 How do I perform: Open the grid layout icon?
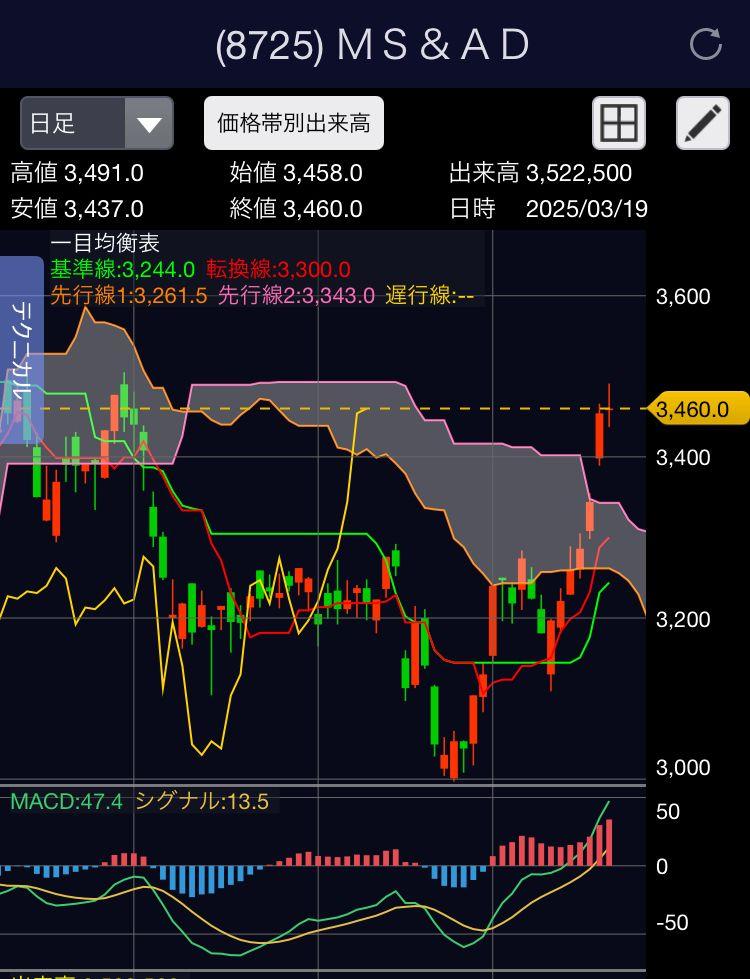tap(618, 123)
